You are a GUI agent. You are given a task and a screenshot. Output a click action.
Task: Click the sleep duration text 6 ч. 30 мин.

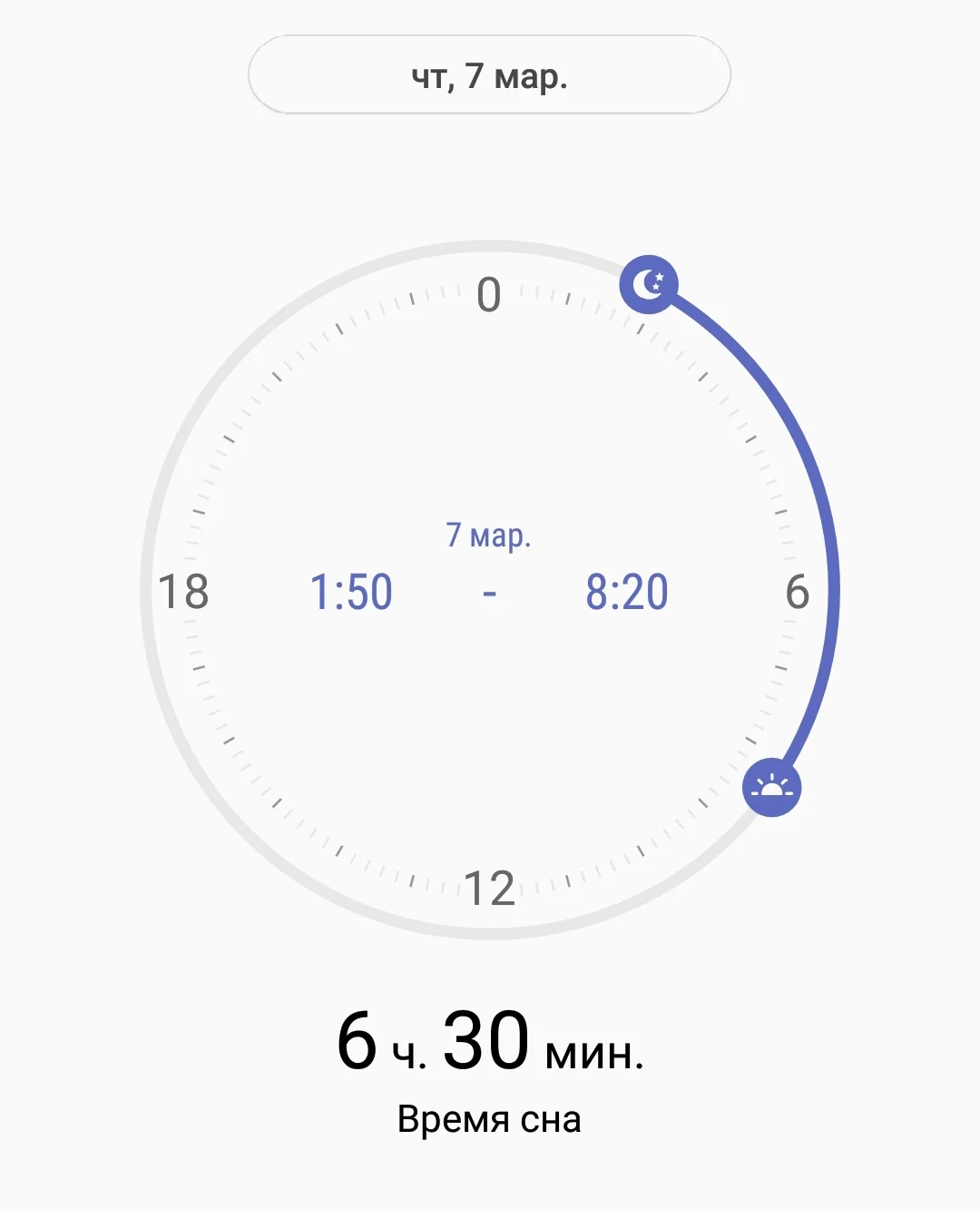click(x=490, y=1044)
